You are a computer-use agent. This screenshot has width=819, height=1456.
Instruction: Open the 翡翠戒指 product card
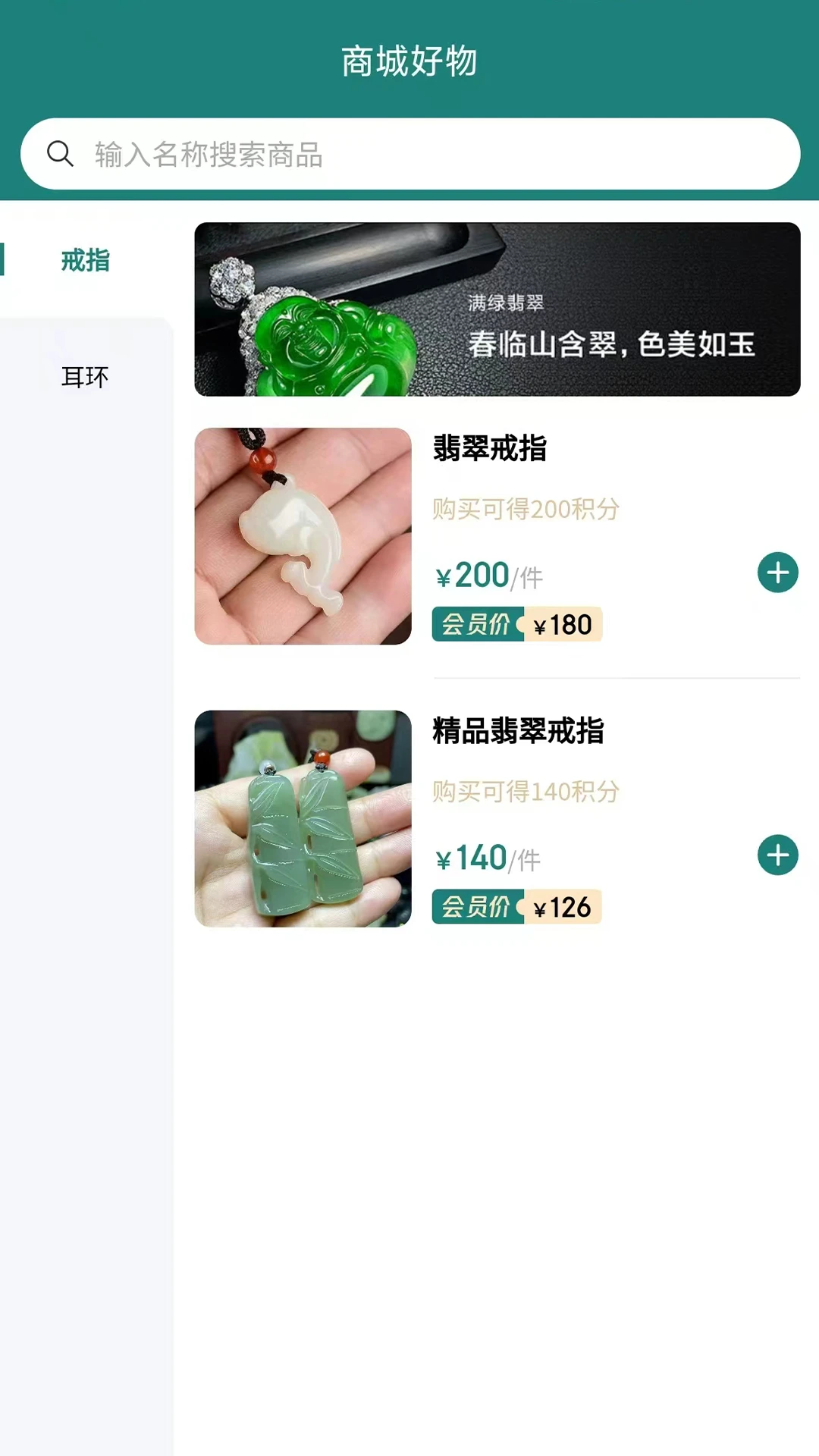(x=497, y=536)
